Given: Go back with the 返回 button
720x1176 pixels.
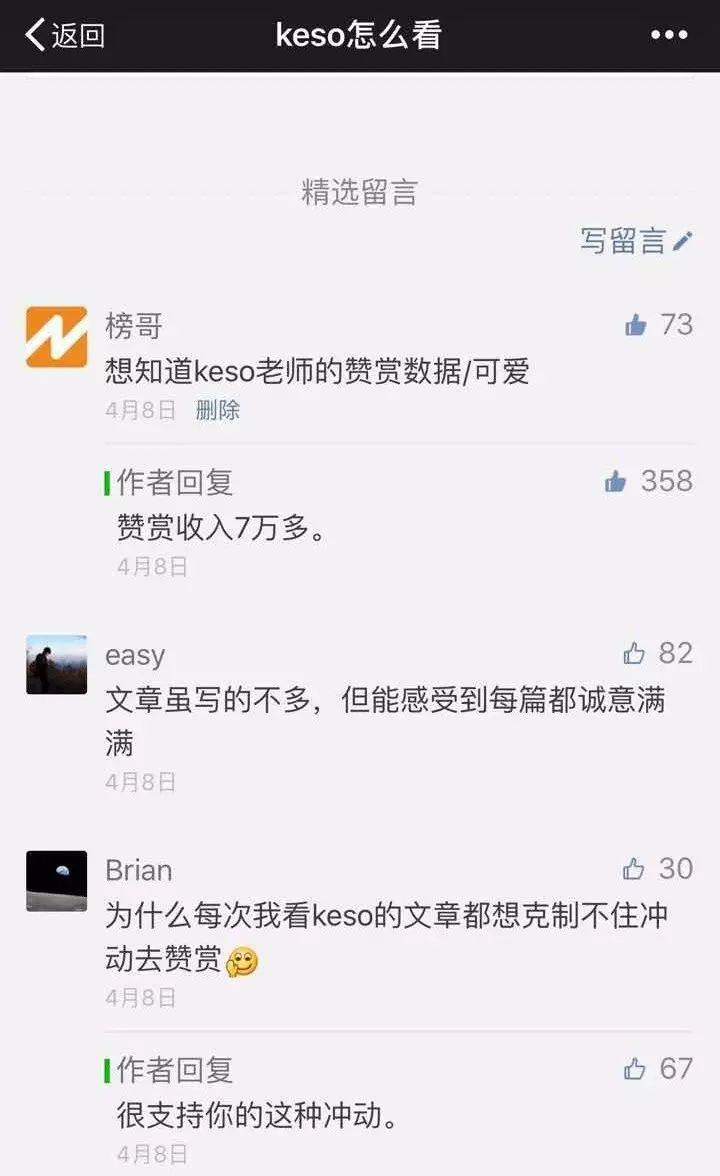Looking at the screenshot, I should [64, 36].
